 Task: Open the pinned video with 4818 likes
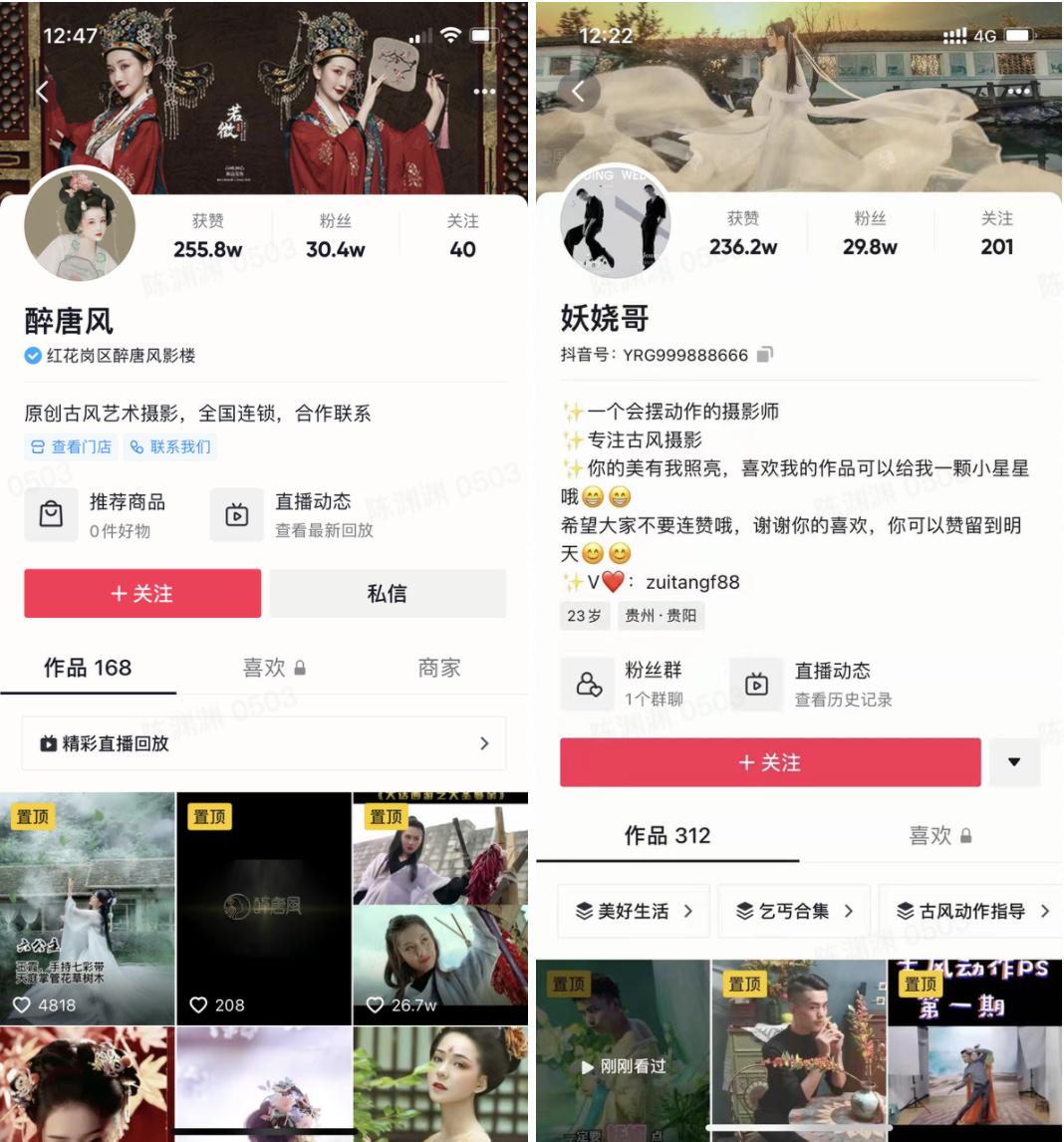[88, 907]
